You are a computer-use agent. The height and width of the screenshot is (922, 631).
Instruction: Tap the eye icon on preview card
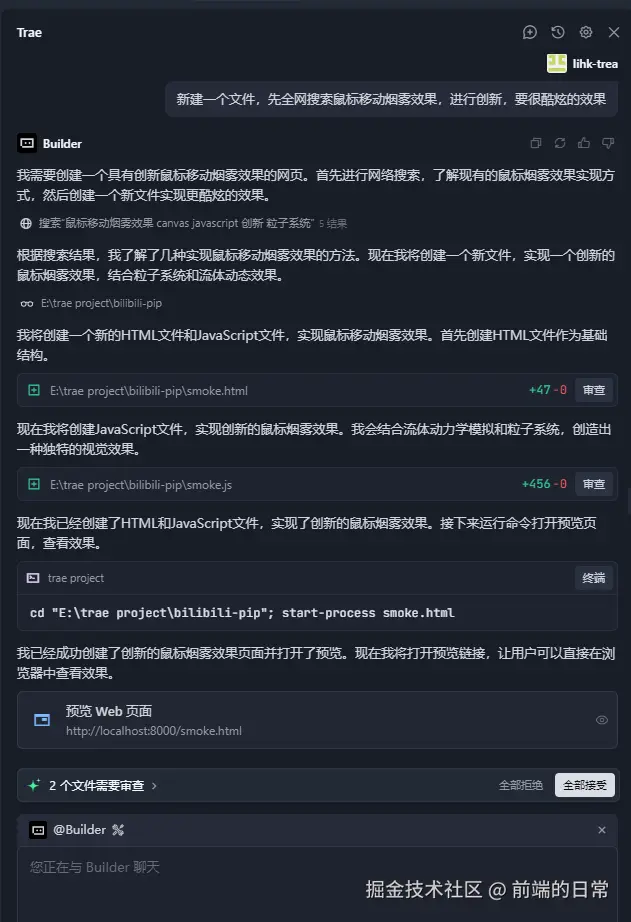(x=602, y=720)
